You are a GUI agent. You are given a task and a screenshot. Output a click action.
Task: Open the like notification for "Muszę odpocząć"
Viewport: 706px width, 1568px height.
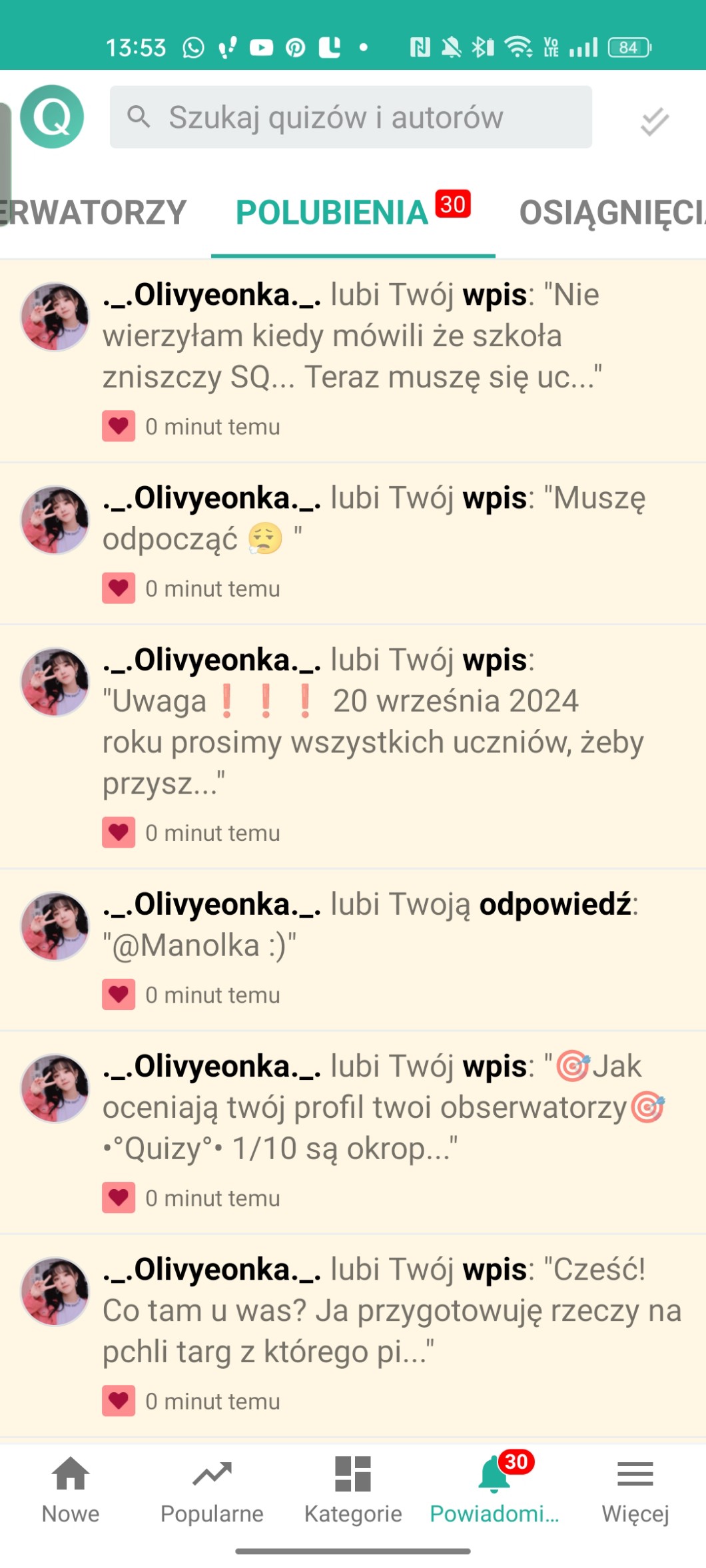pyautogui.click(x=353, y=543)
